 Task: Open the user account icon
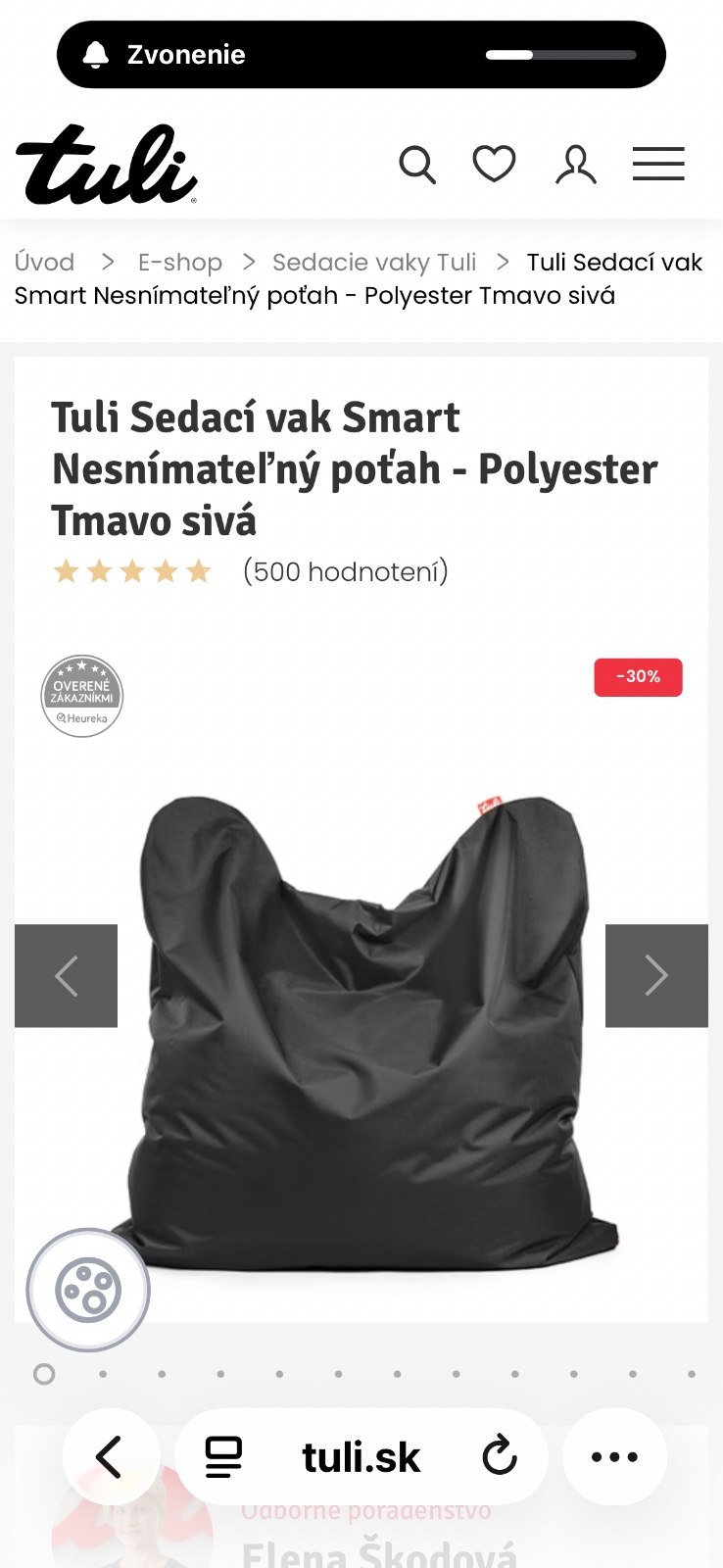tap(576, 165)
